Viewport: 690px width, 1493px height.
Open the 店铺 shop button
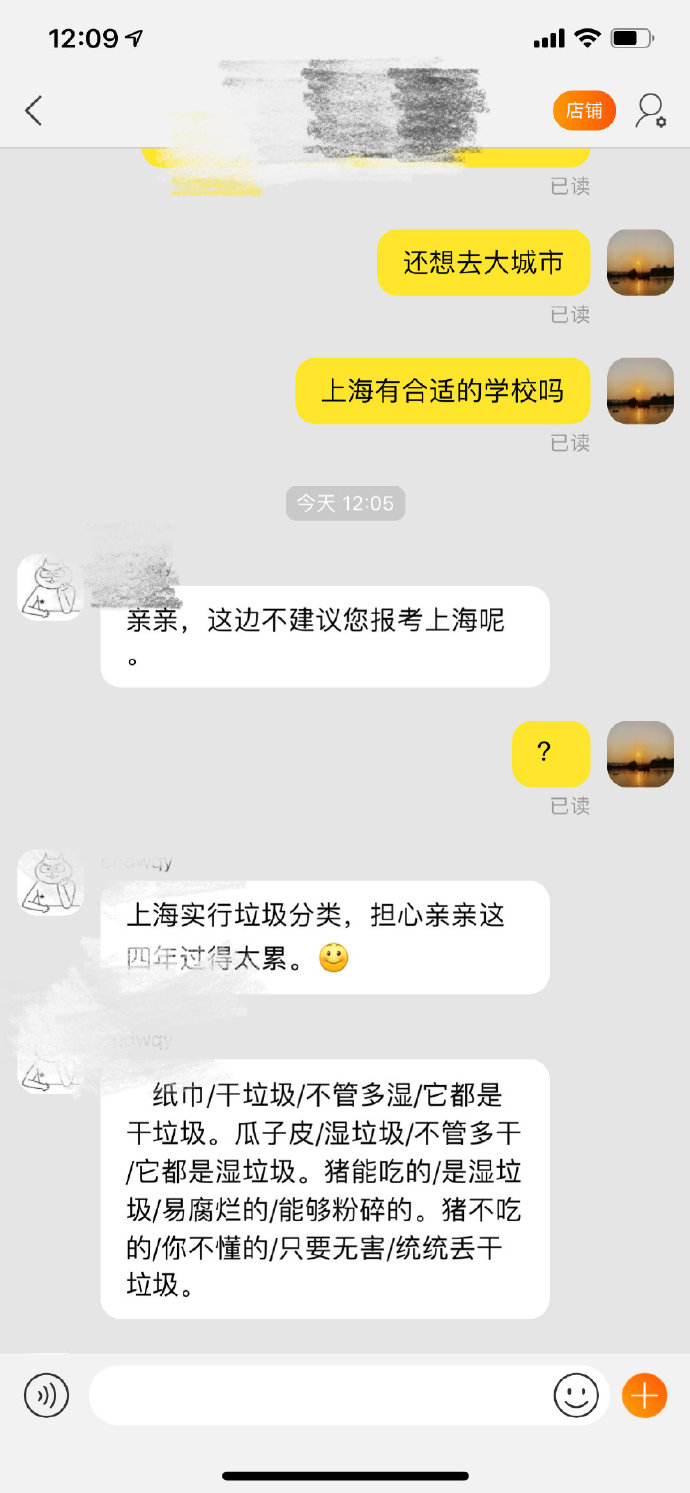584,110
